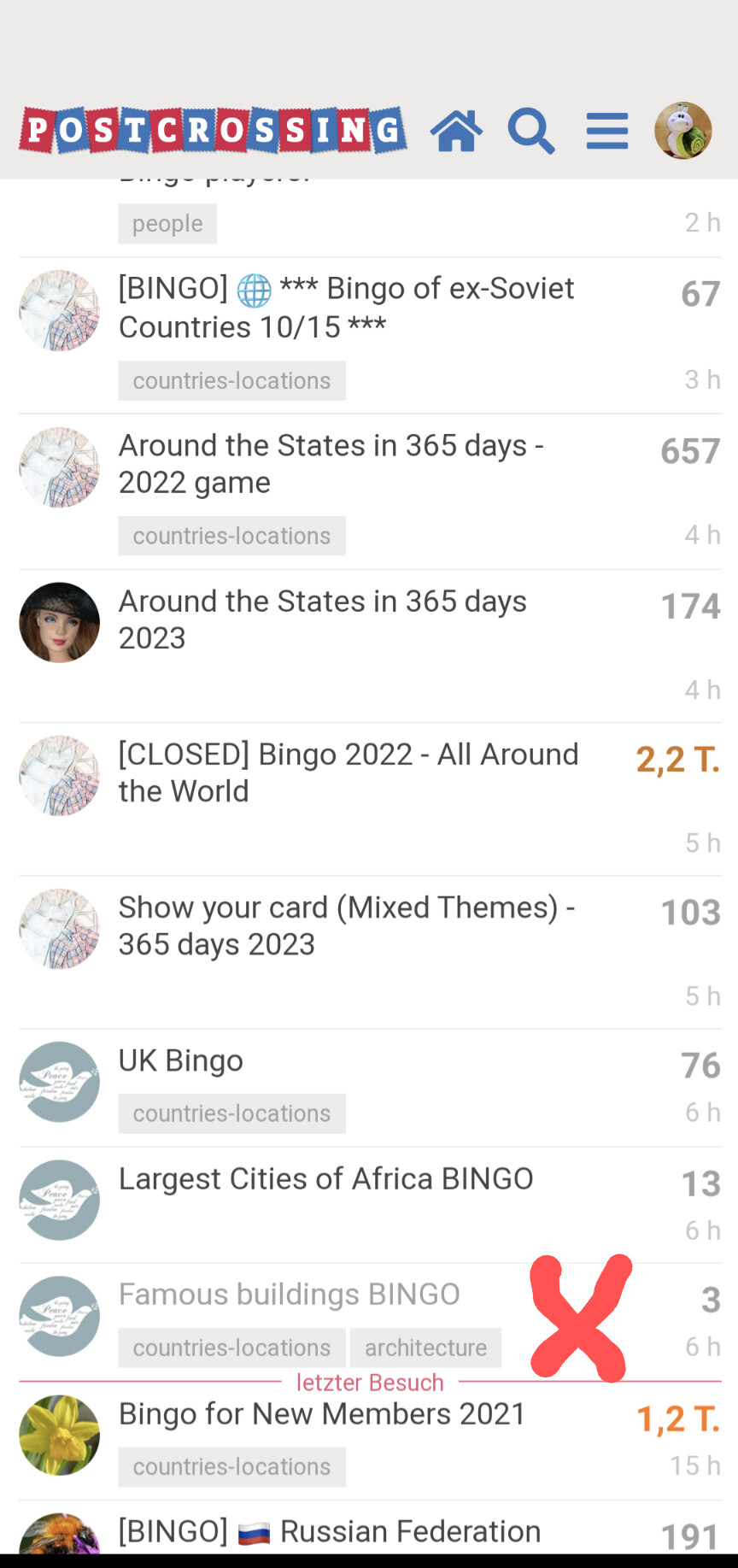Tap the Postcrossing logo
This screenshot has height=1568, width=738.
[212, 131]
